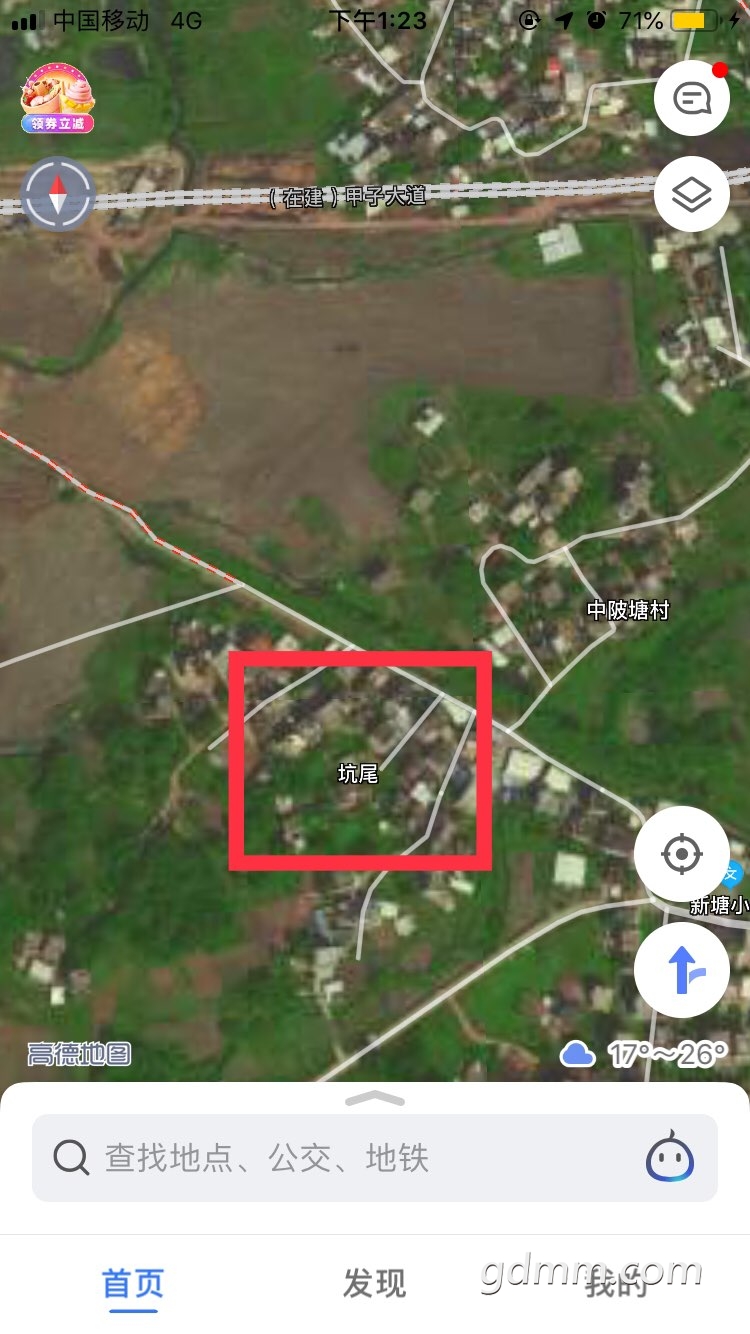Open the map layers button
Viewport: 750px width, 1334px height.
pos(692,194)
